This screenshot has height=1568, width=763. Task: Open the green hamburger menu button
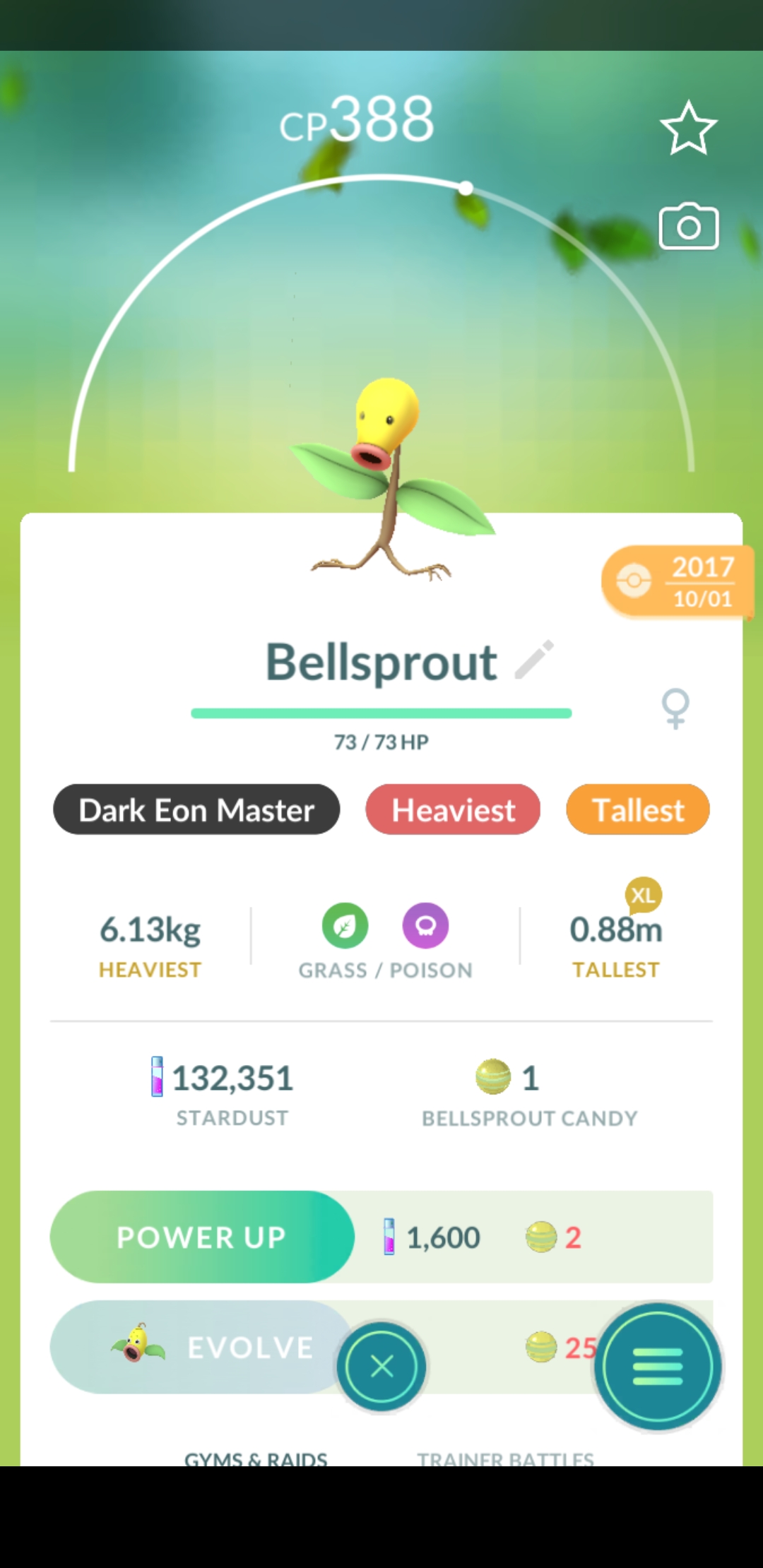658,1367
